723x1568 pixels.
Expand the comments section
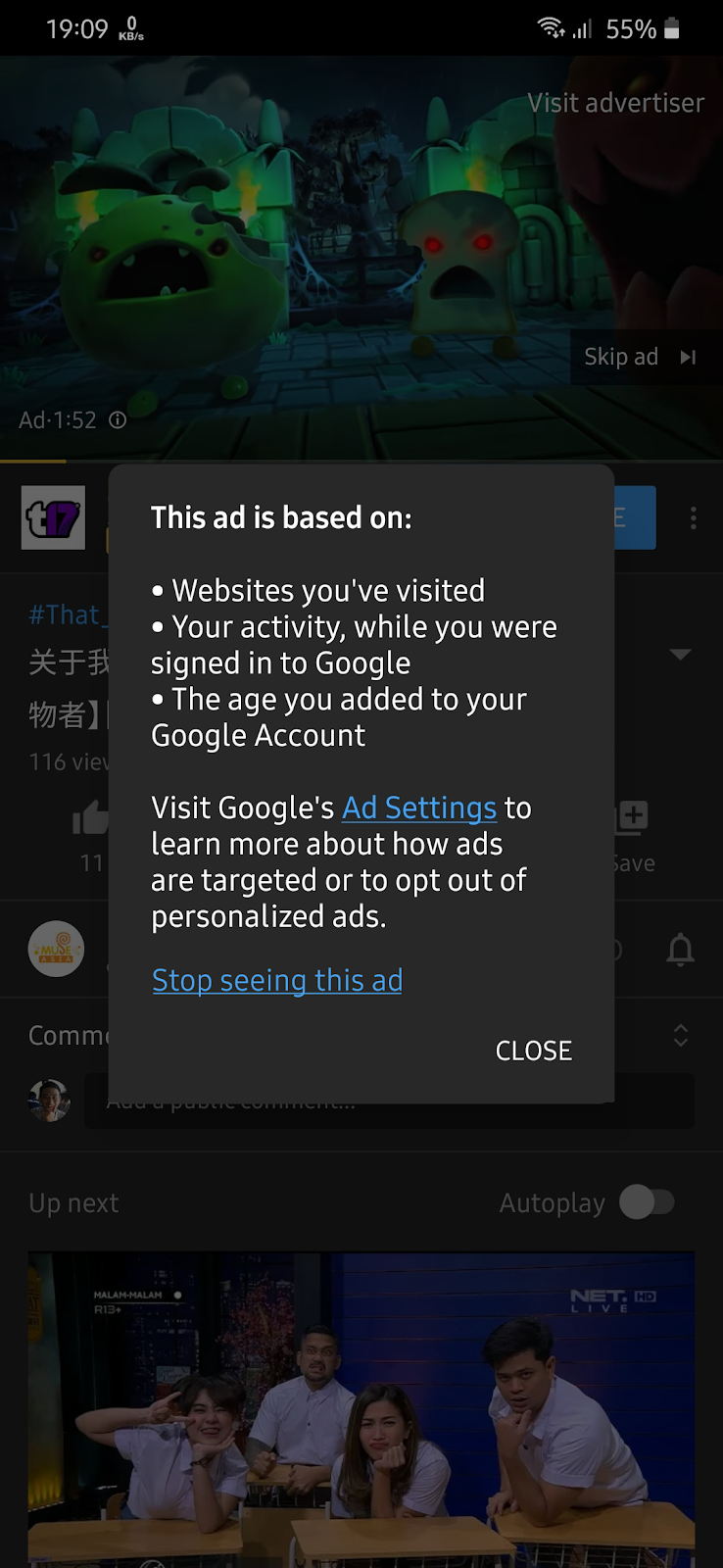click(681, 1036)
